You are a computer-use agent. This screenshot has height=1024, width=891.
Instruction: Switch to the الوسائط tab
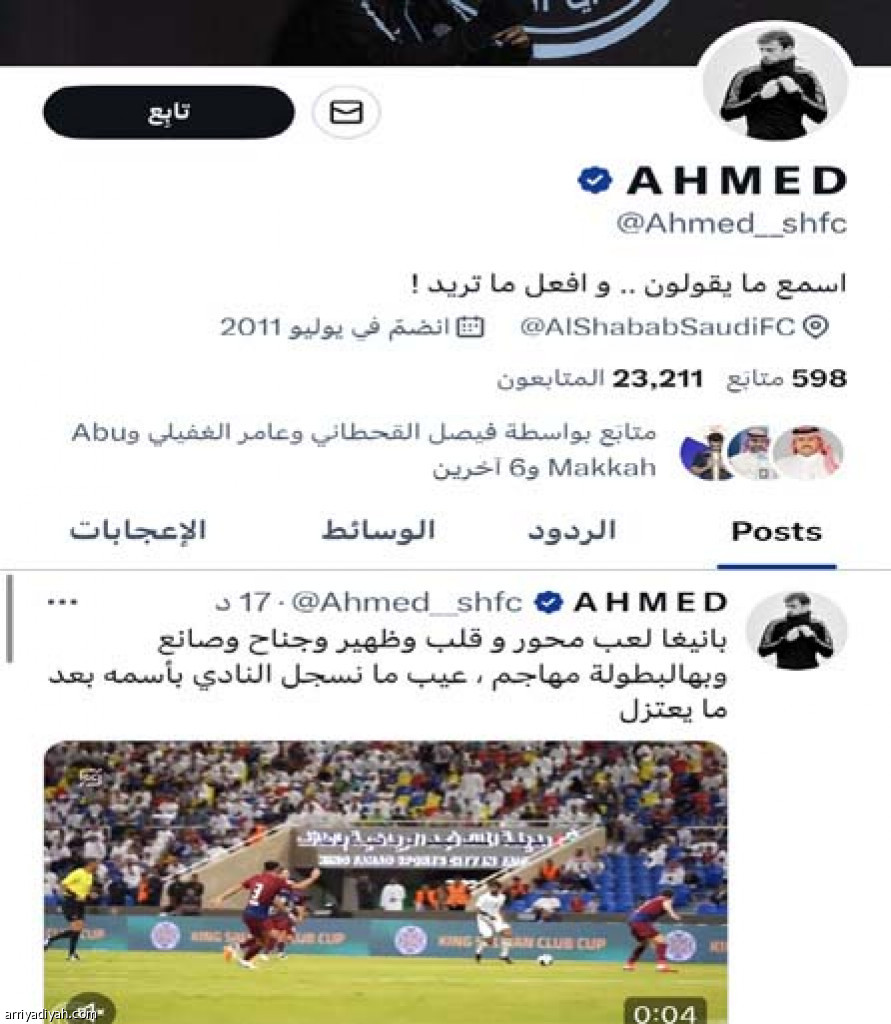(x=378, y=531)
